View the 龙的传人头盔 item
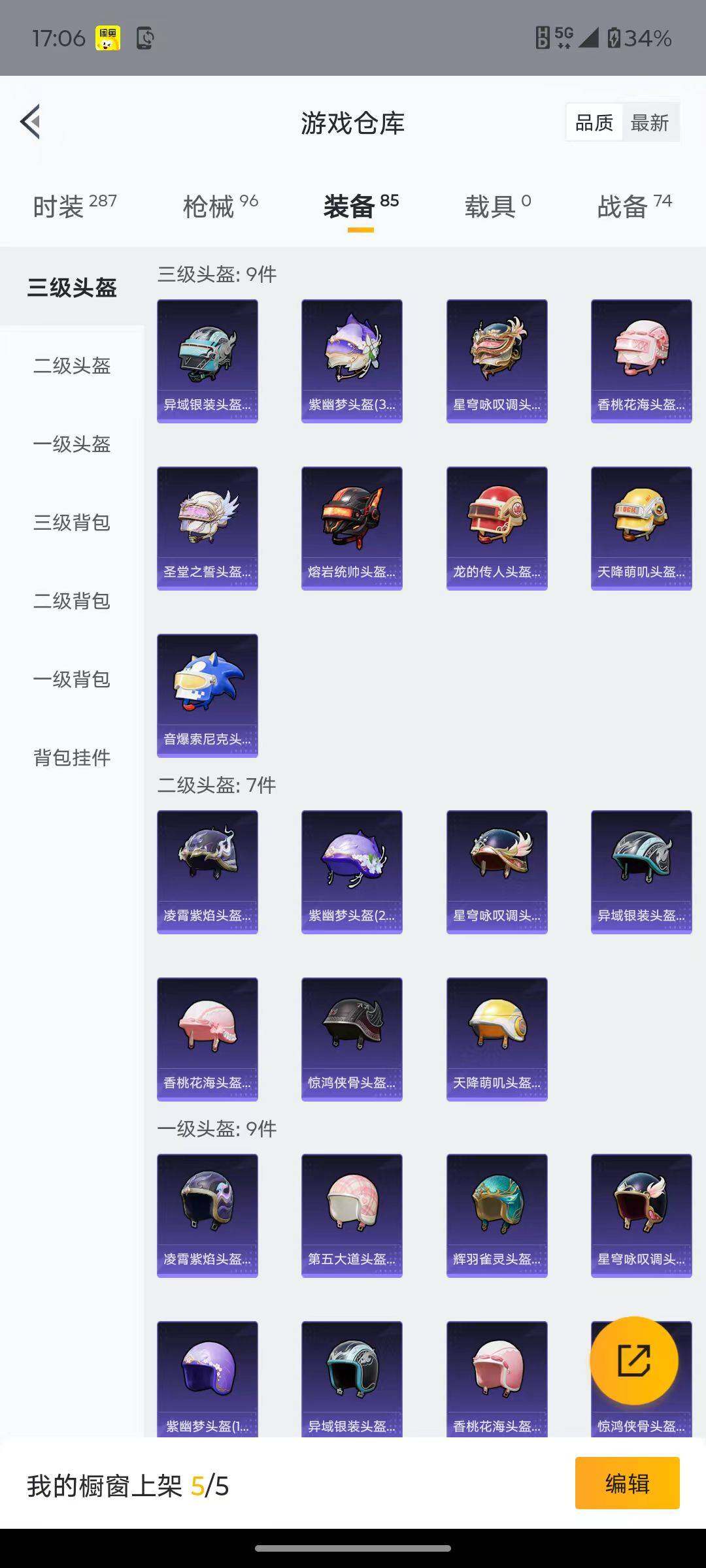 pyautogui.click(x=496, y=526)
